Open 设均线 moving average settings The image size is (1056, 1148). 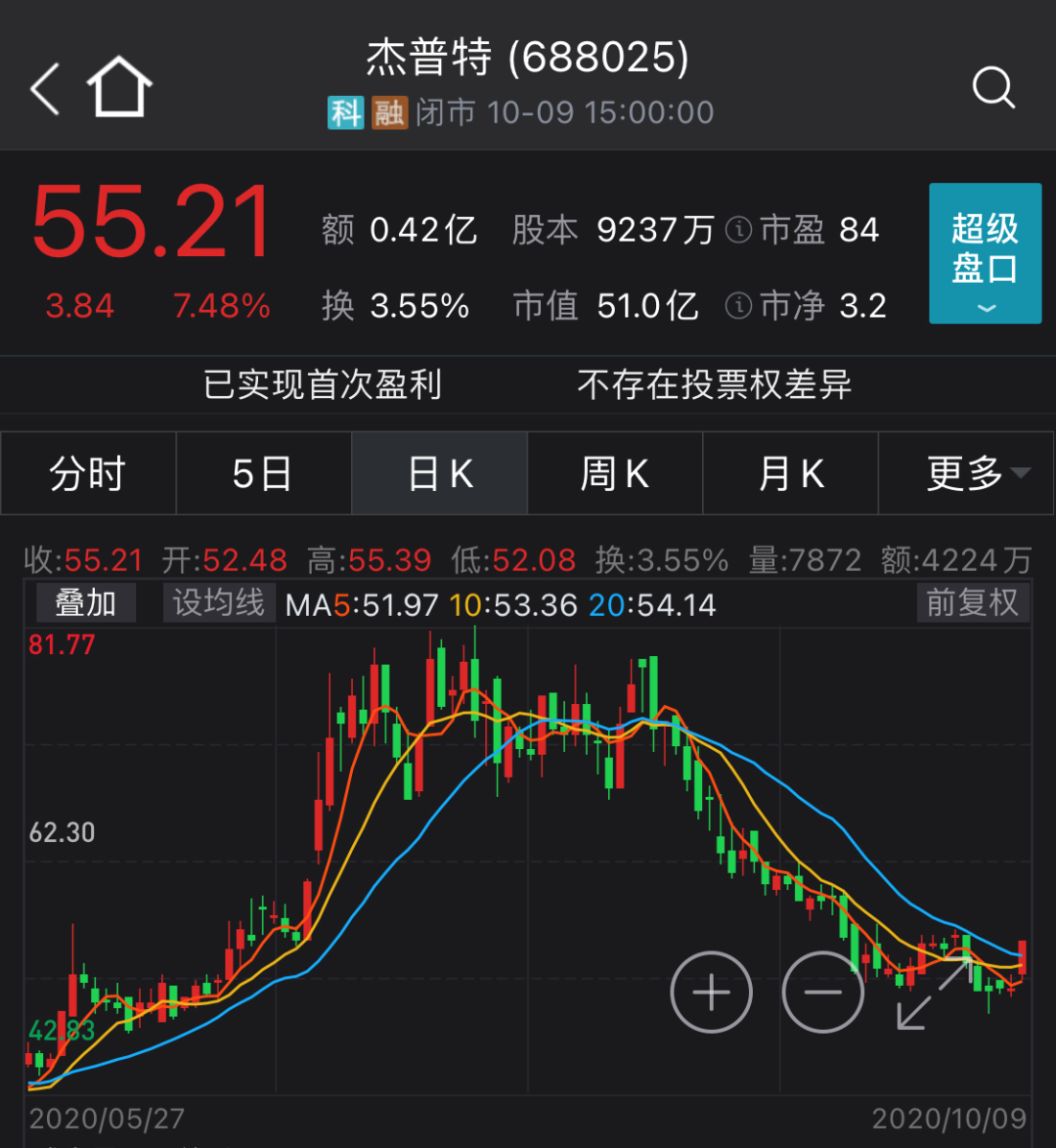[218, 603]
